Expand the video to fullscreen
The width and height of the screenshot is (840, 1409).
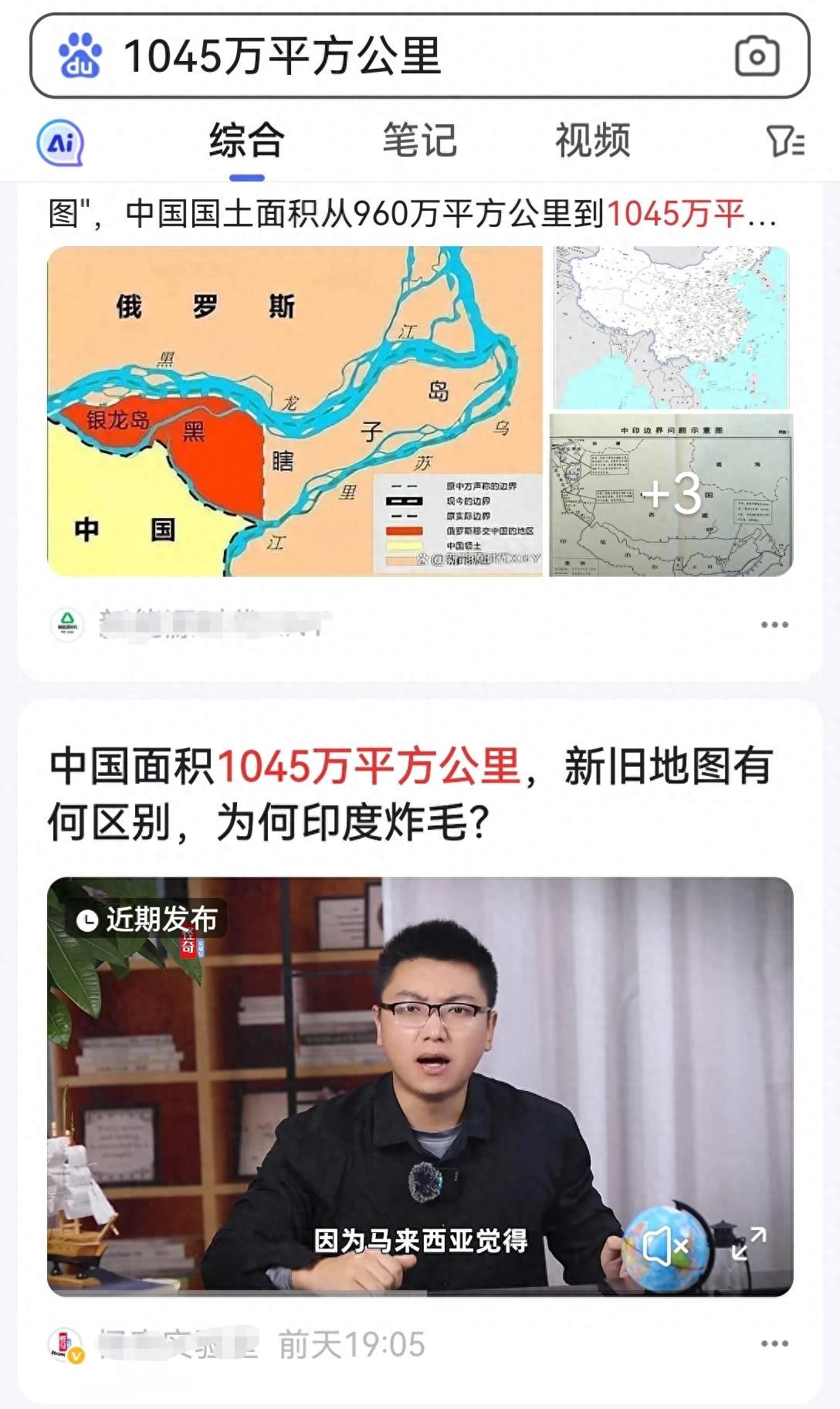[x=749, y=1245]
